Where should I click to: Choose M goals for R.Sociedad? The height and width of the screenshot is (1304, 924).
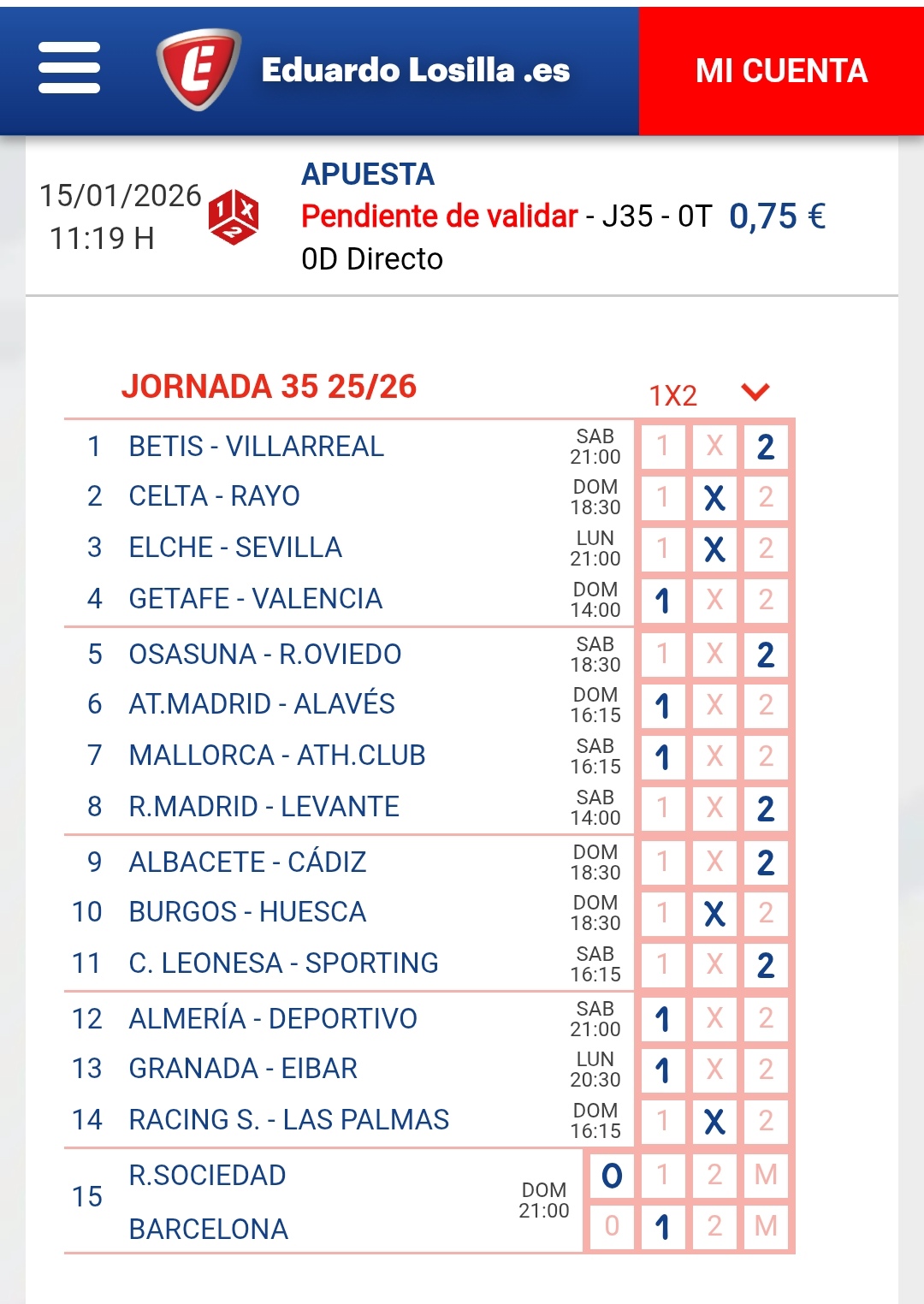click(x=766, y=1176)
